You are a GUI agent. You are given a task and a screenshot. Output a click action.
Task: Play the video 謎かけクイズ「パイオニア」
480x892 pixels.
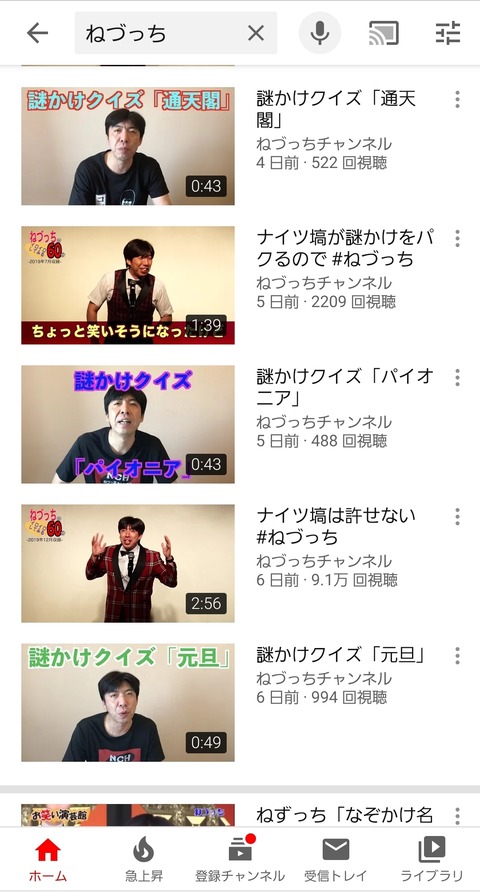(128, 424)
